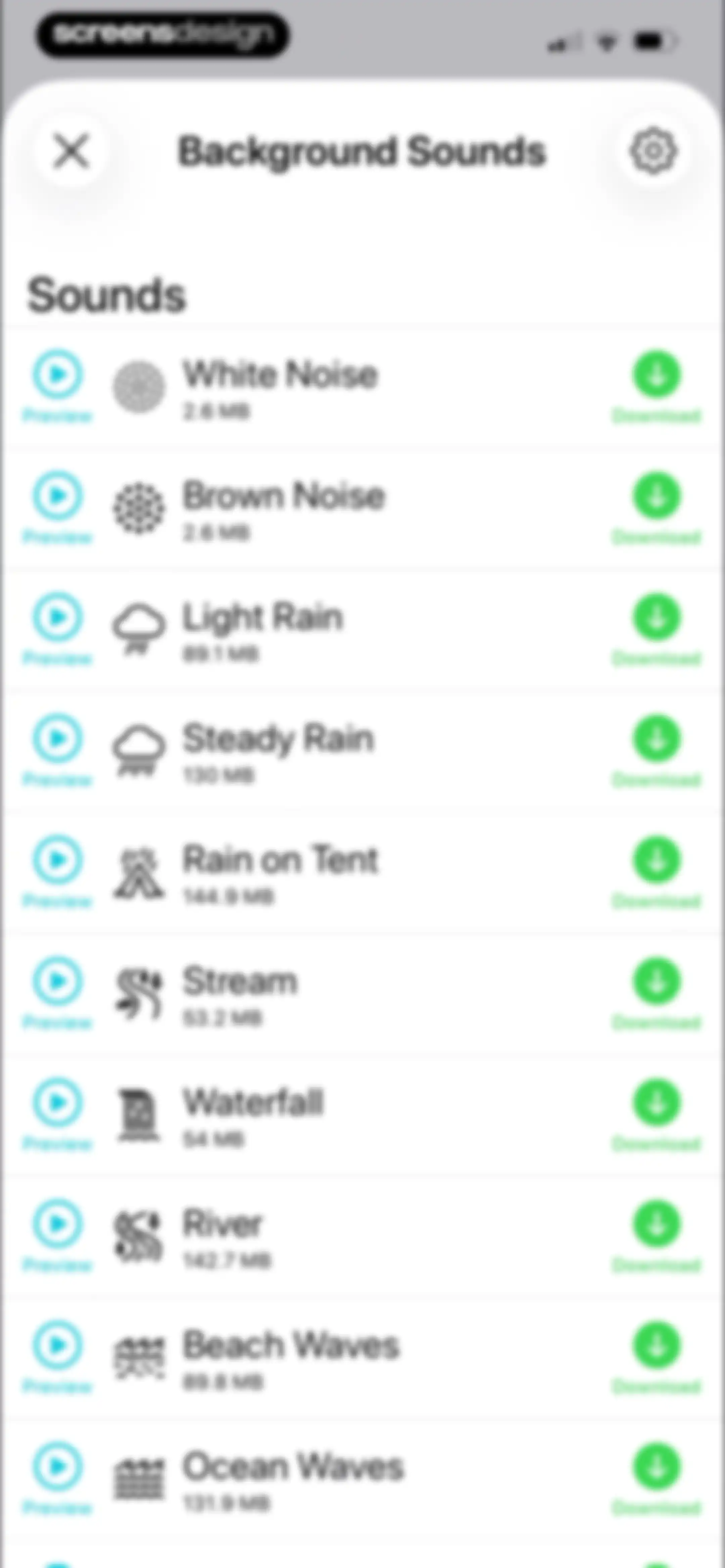Preview the Brown Noise sound
The height and width of the screenshot is (1568, 725).
(57, 506)
